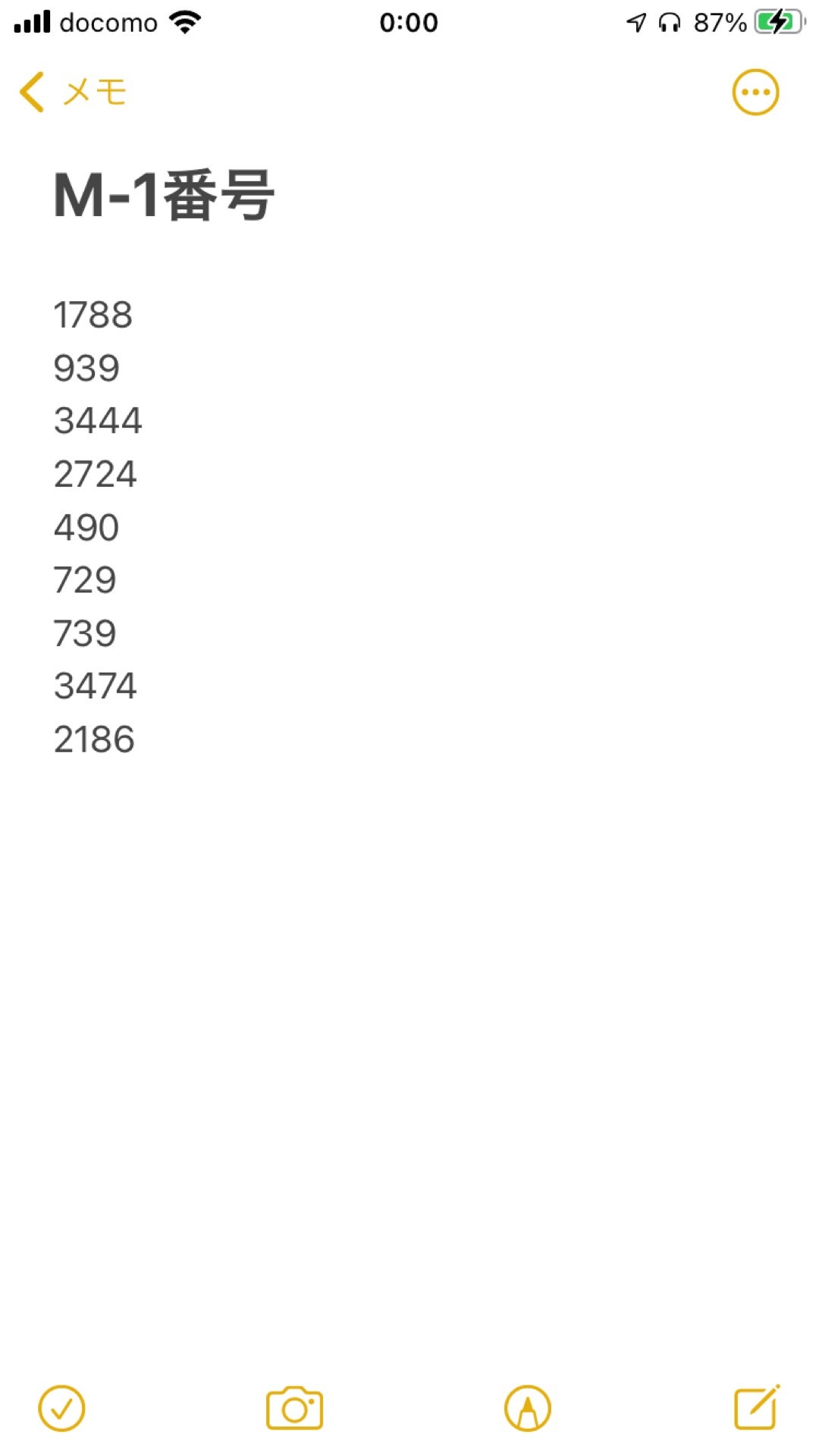Compose a new note
The width and height of the screenshot is (819, 1456).
(x=756, y=1408)
